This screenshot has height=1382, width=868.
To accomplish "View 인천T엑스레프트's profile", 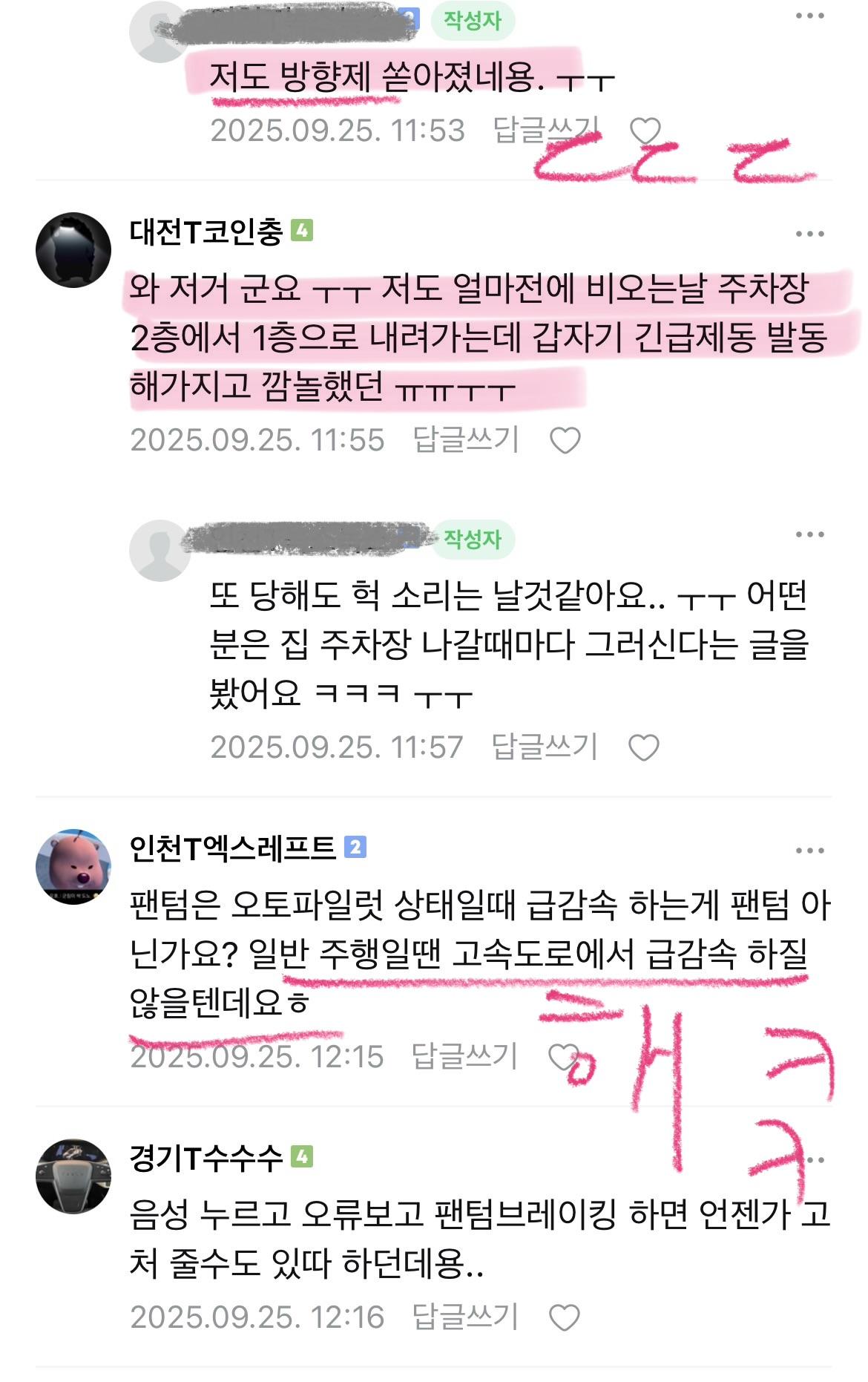I will click(x=73, y=866).
